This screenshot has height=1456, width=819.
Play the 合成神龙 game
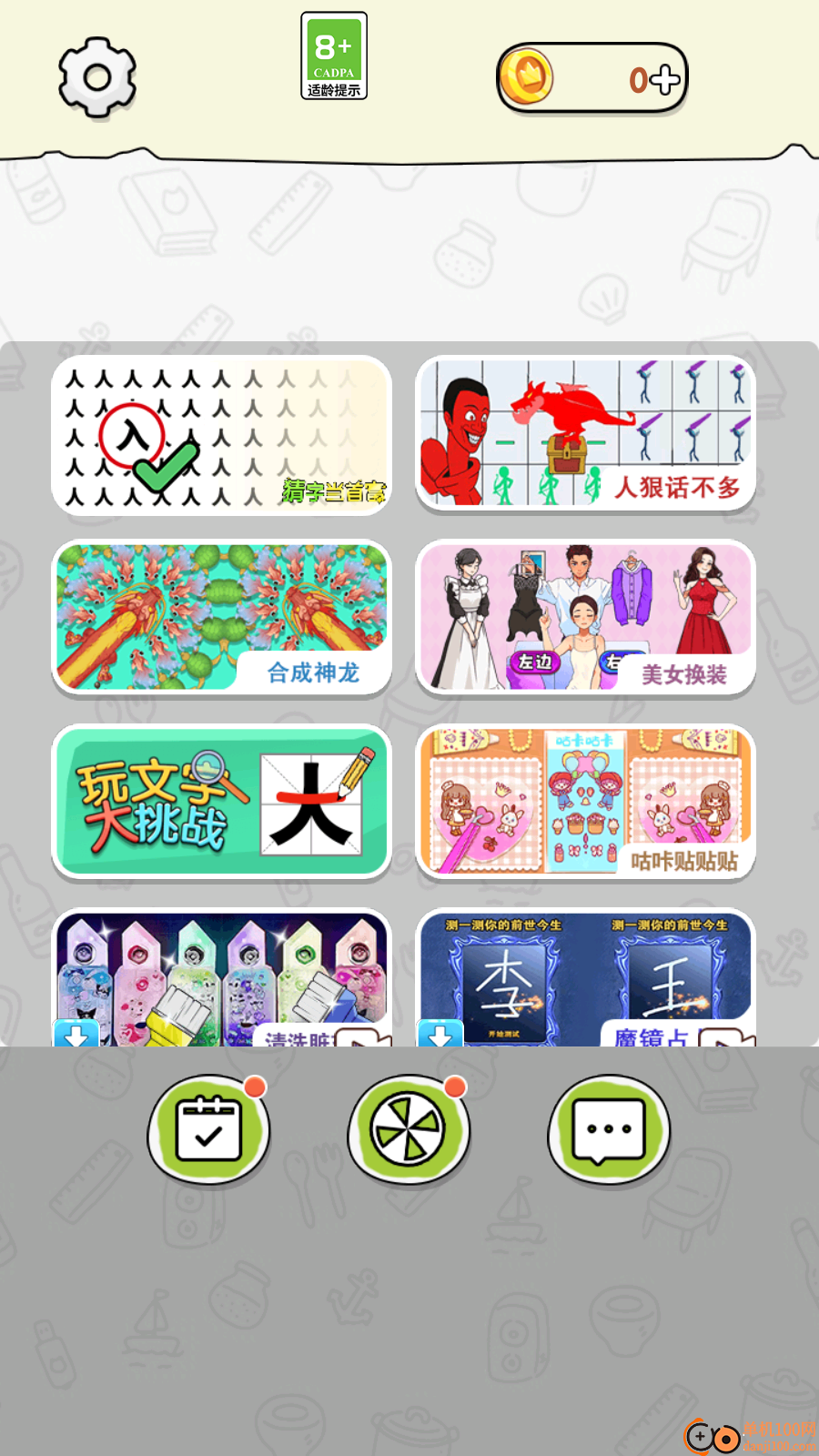tap(221, 619)
